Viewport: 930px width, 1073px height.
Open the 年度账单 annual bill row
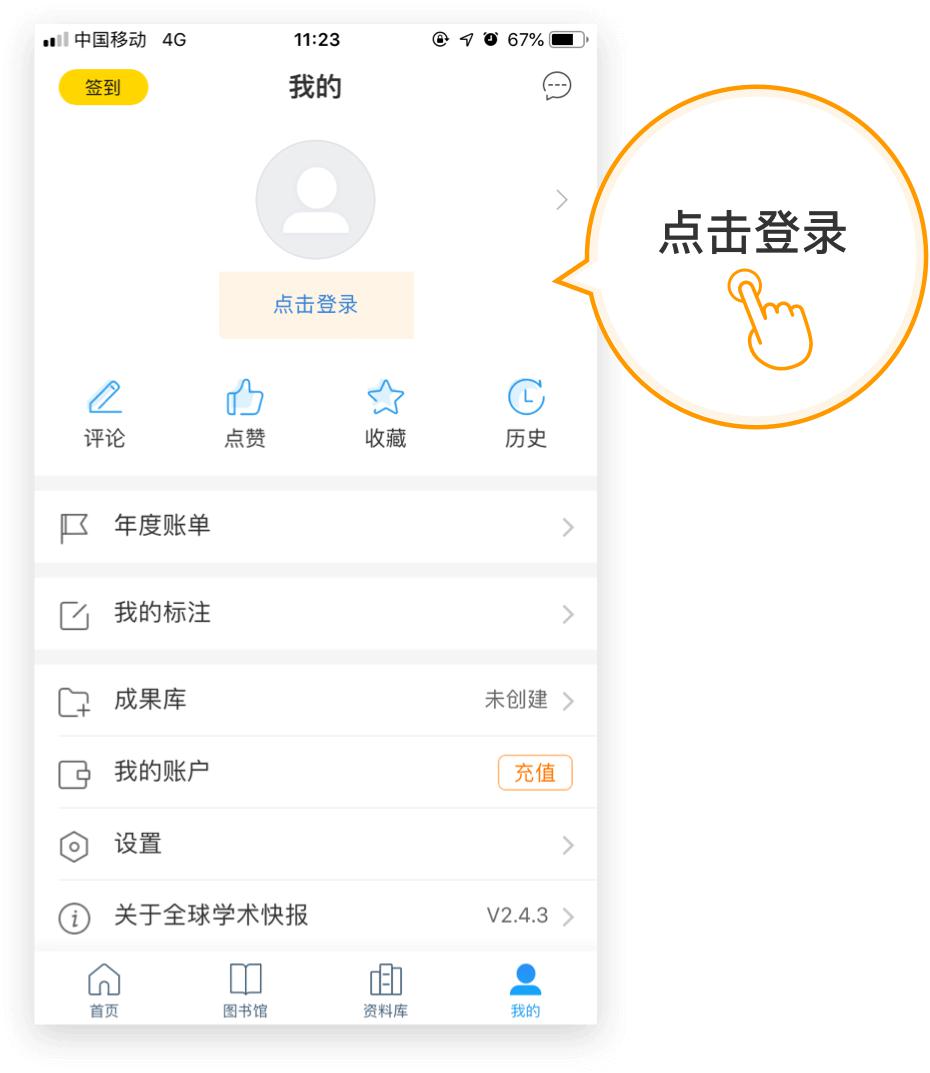(x=316, y=527)
